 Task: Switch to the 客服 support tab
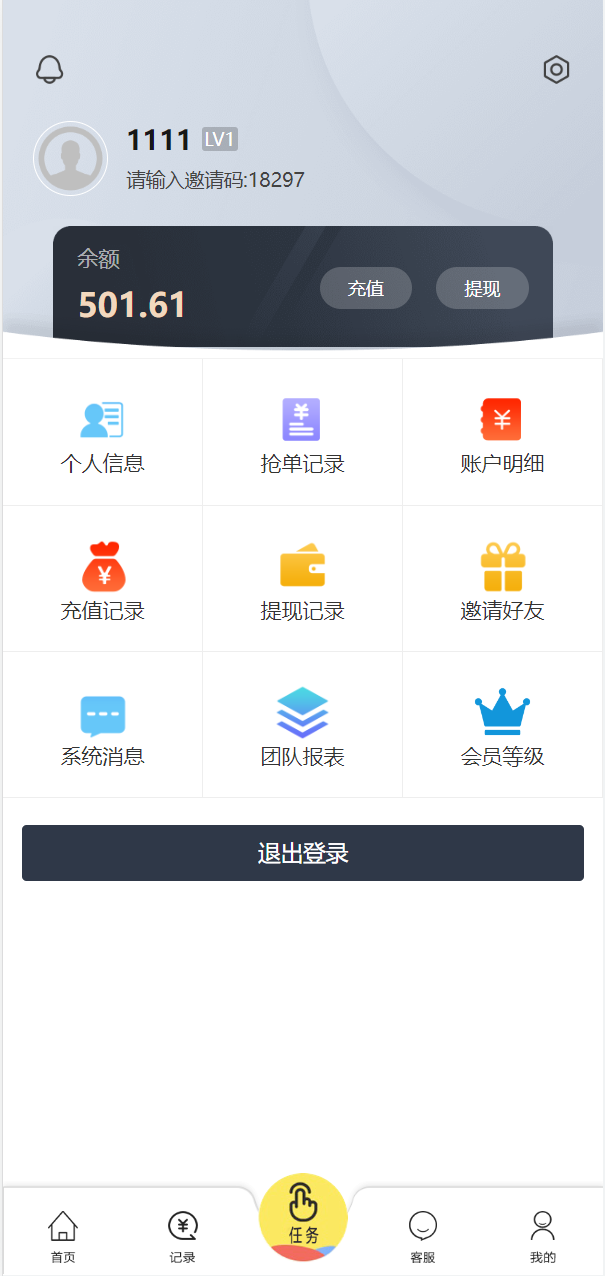coord(423,1236)
